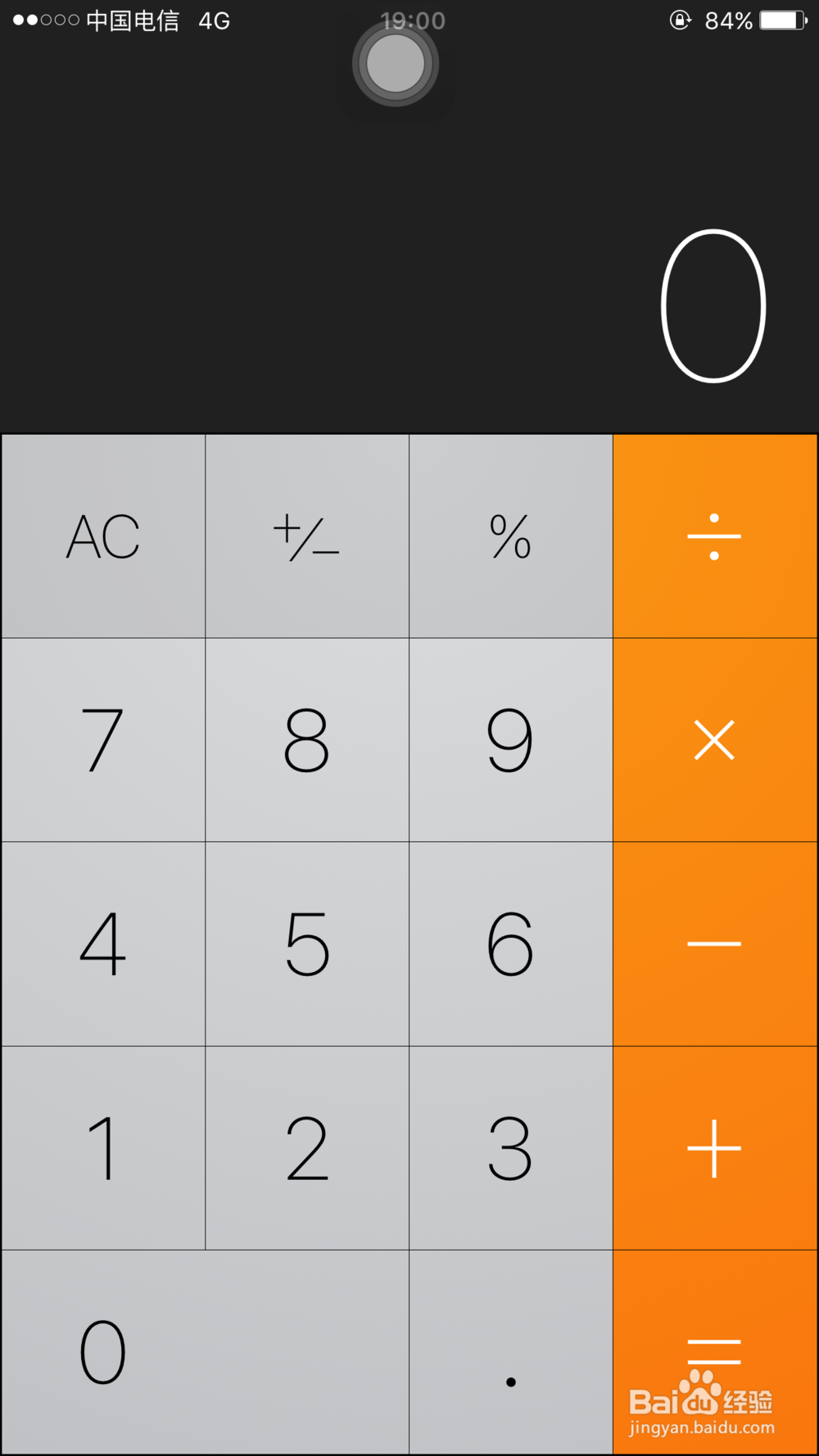Clear the display with AC
Image resolution: width=819 pixels, height=1456 pixels.
point(103,536)
